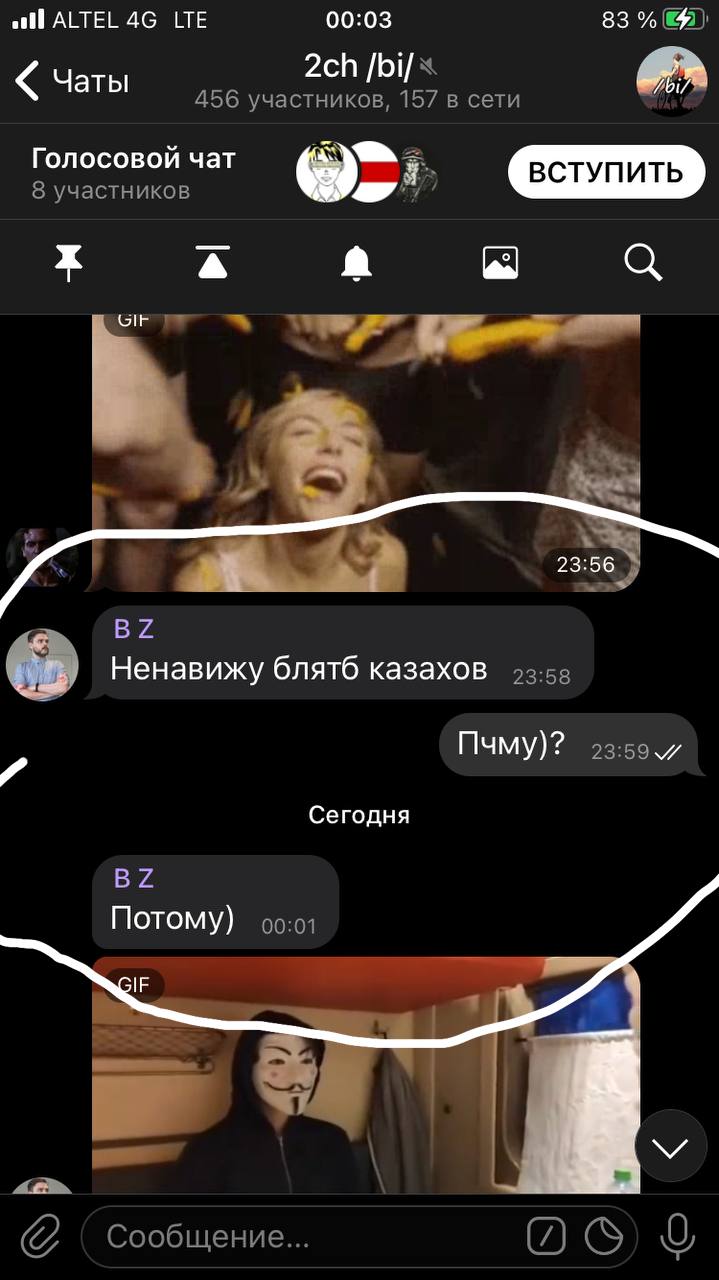
Task: Search messages in this chat
Action: point(643,263)
